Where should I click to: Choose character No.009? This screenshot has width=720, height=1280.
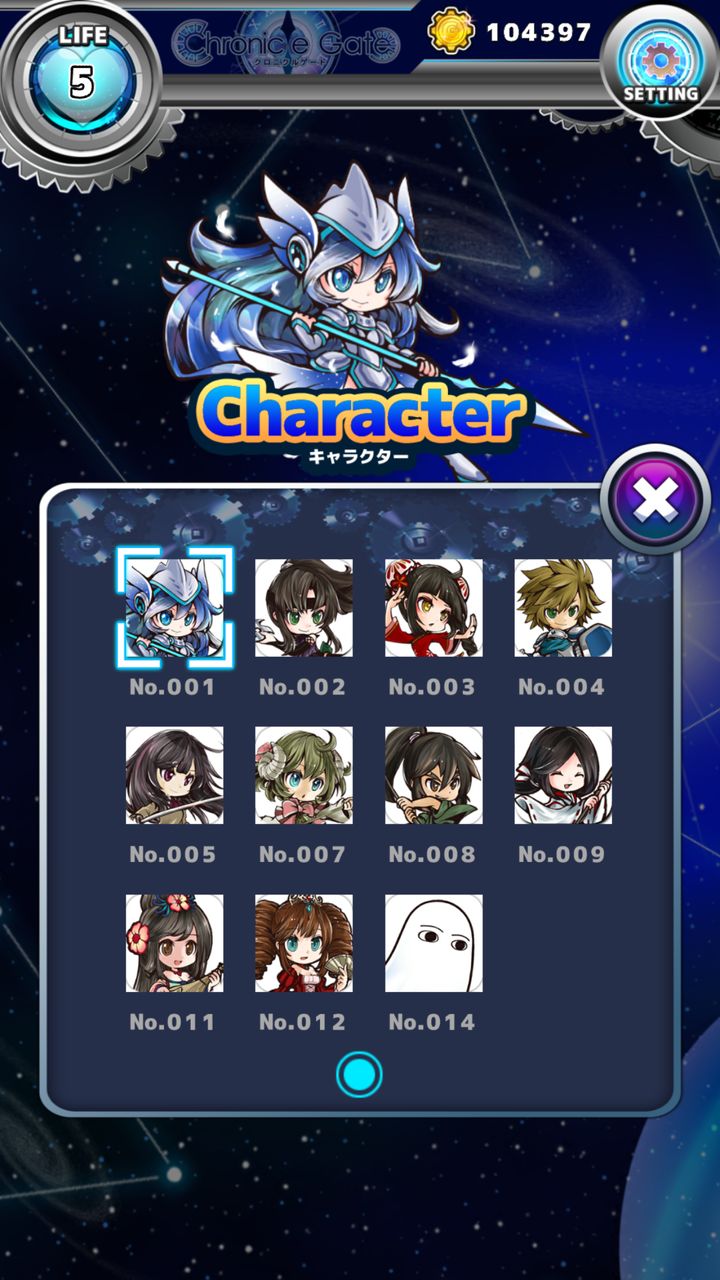tap(563, 775)
